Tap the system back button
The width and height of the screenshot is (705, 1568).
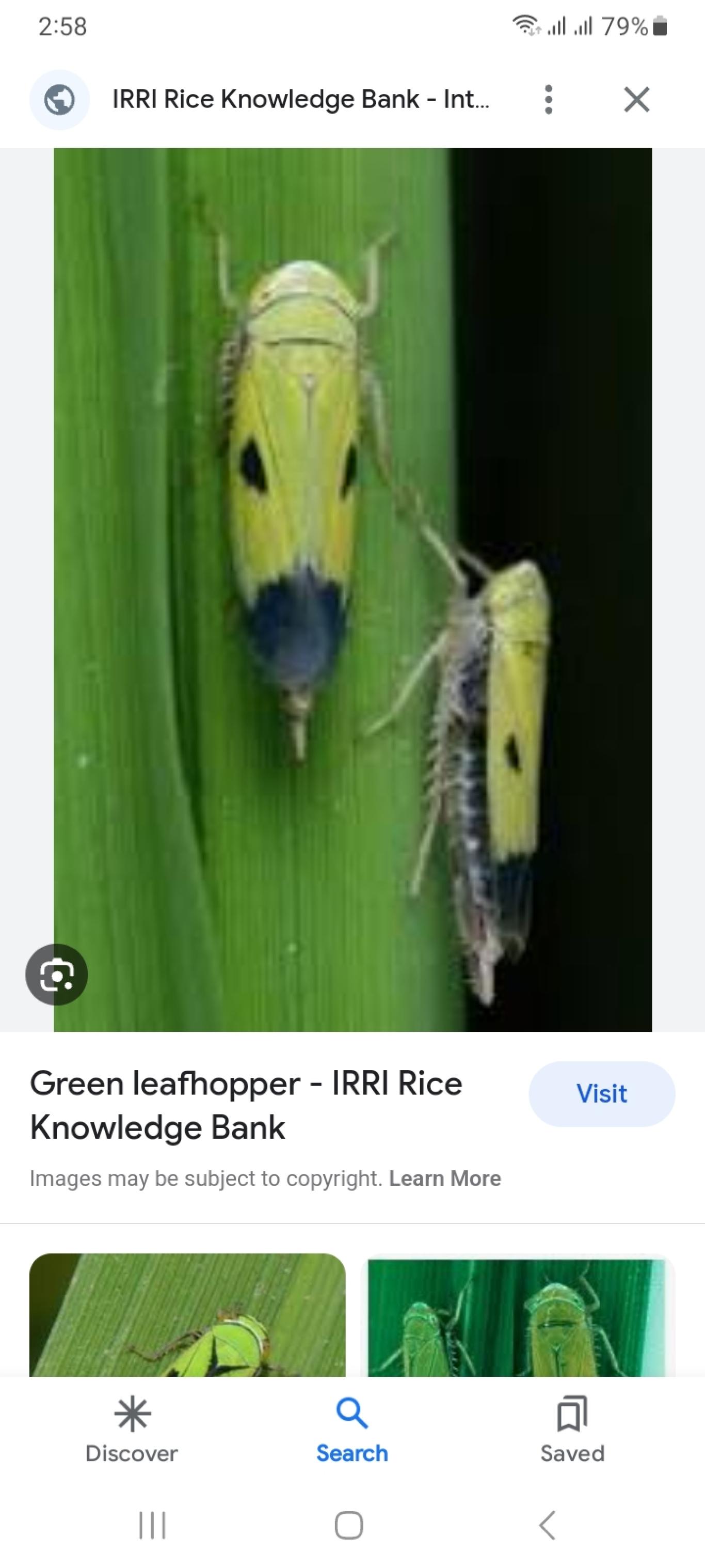548,1525
